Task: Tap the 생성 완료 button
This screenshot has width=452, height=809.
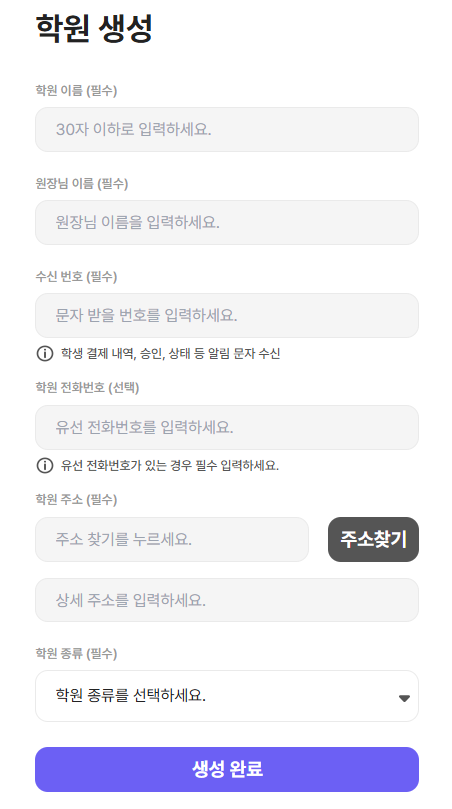Action: tap(227, 769)
